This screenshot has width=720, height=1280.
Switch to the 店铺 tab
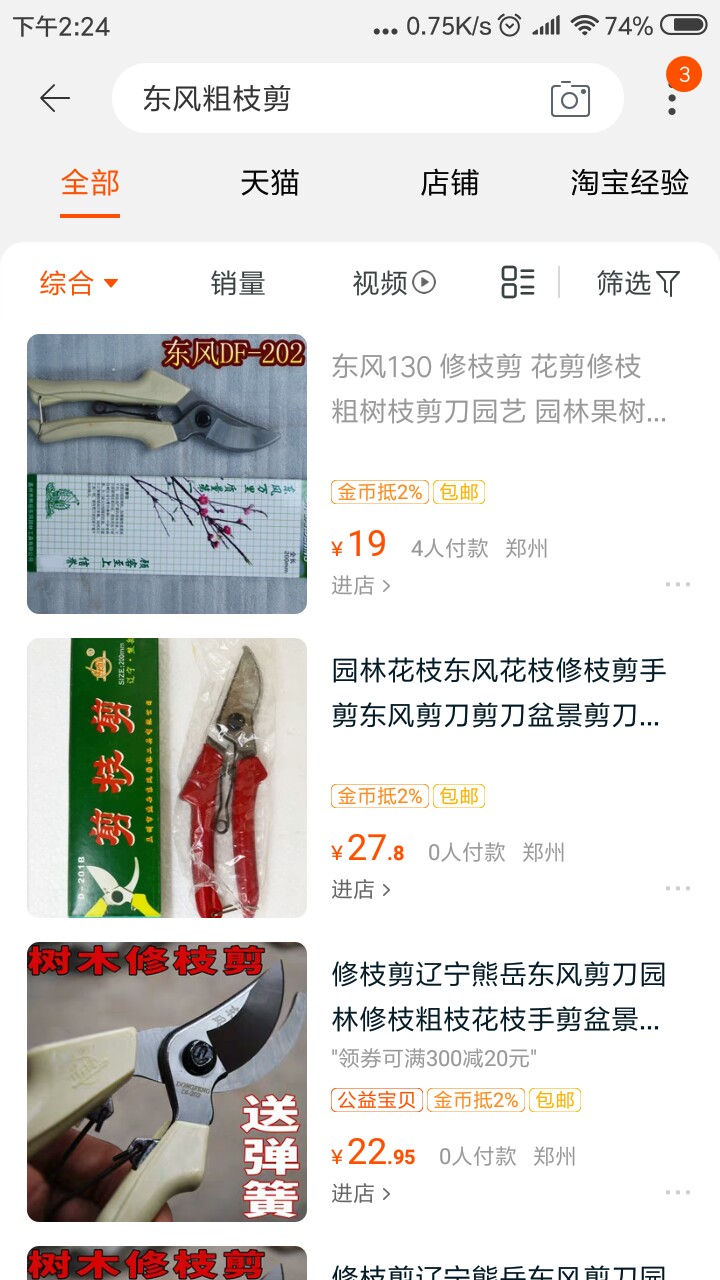click(x=449, y=183)
